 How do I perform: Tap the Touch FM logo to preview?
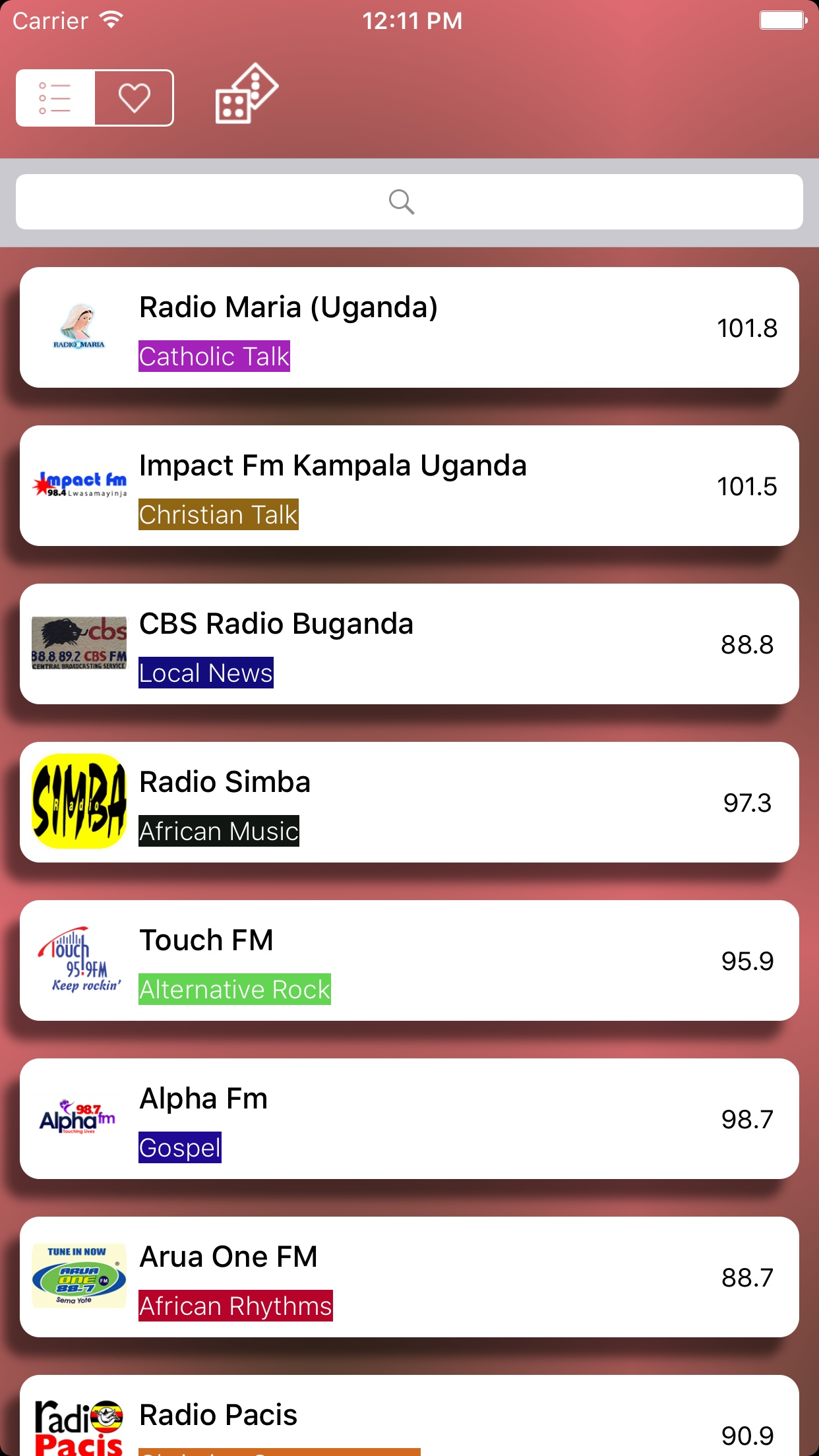82,960
